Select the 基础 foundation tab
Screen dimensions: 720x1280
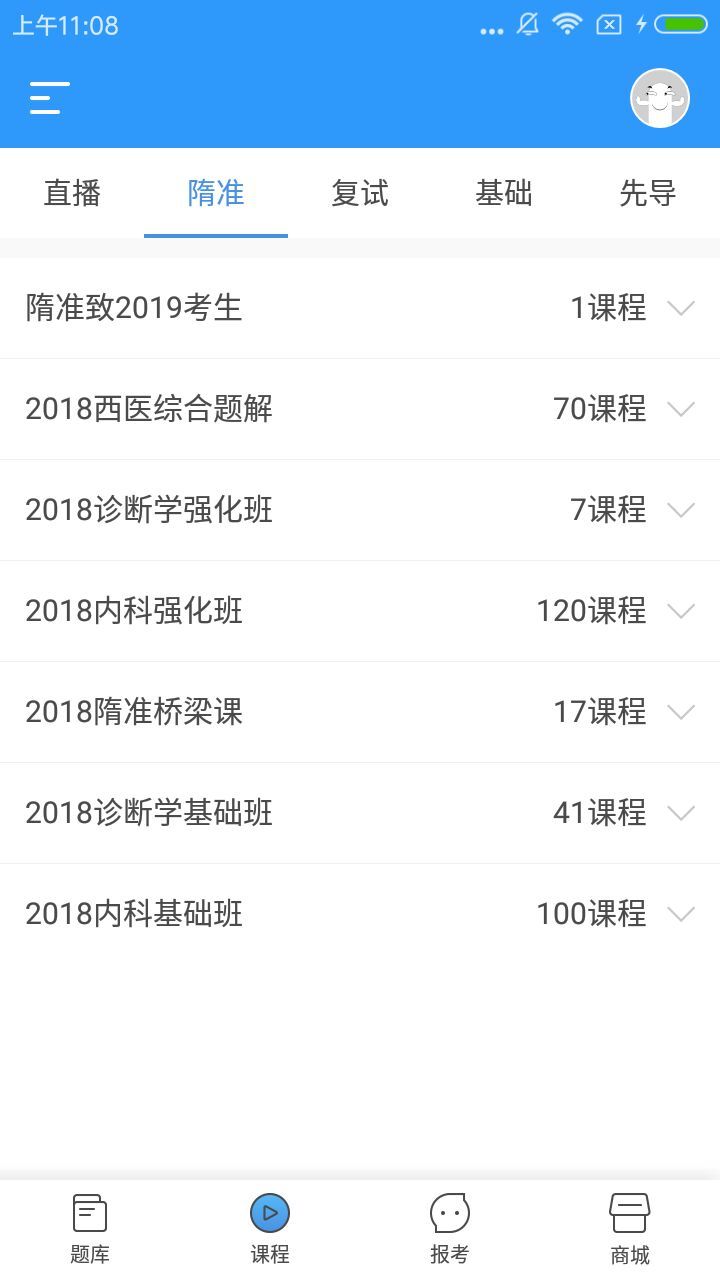pos(503,194)
